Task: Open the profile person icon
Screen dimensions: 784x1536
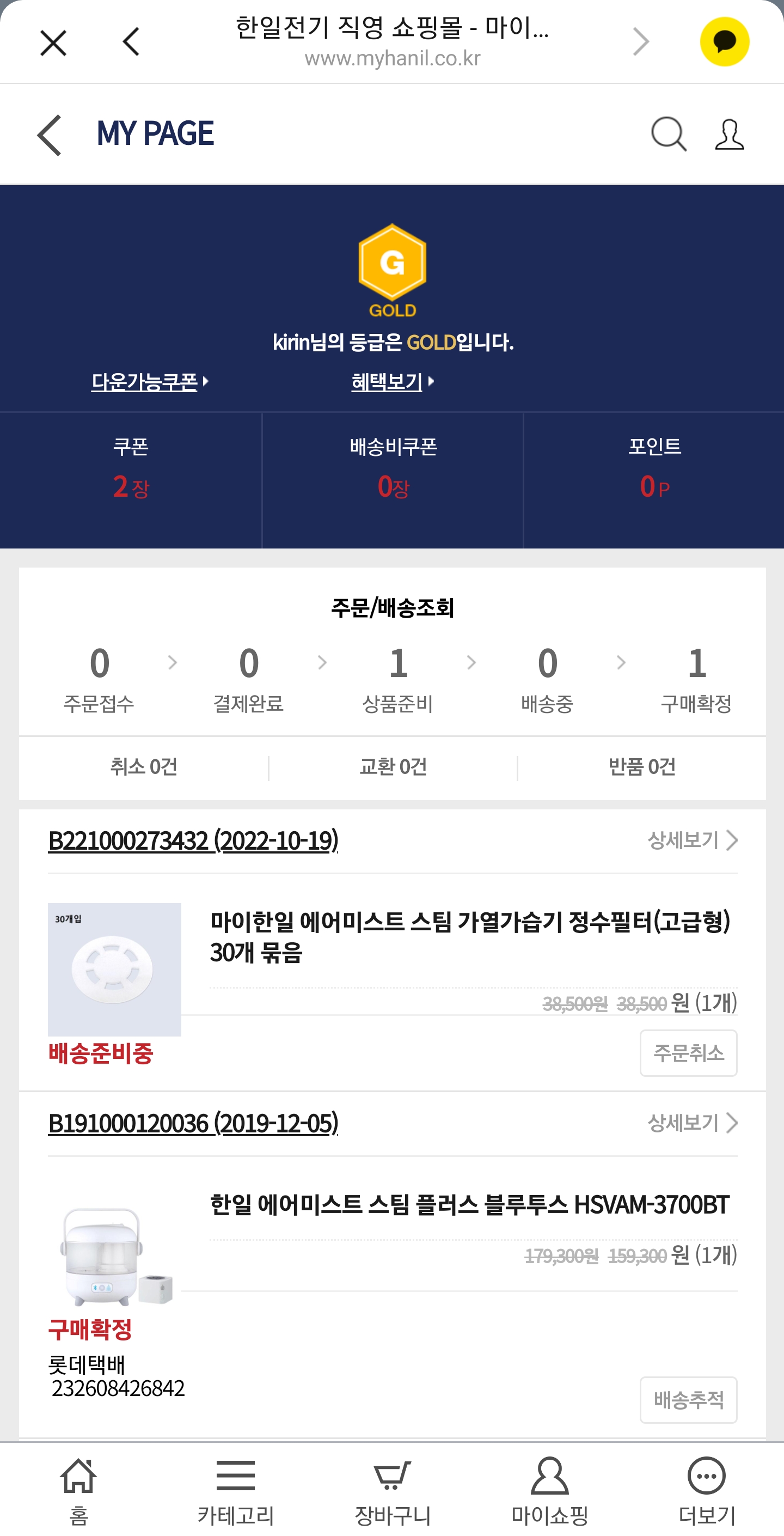Action: pyautogui.click(x=729, y=134)
